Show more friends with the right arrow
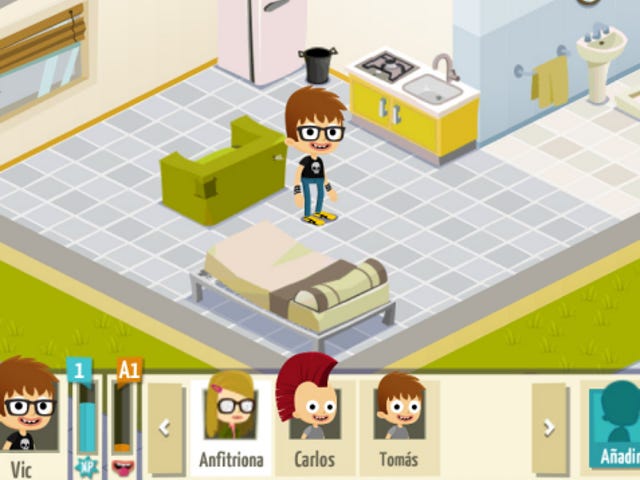The width and height of the screenshot is (640, 480). click(548, 428)
